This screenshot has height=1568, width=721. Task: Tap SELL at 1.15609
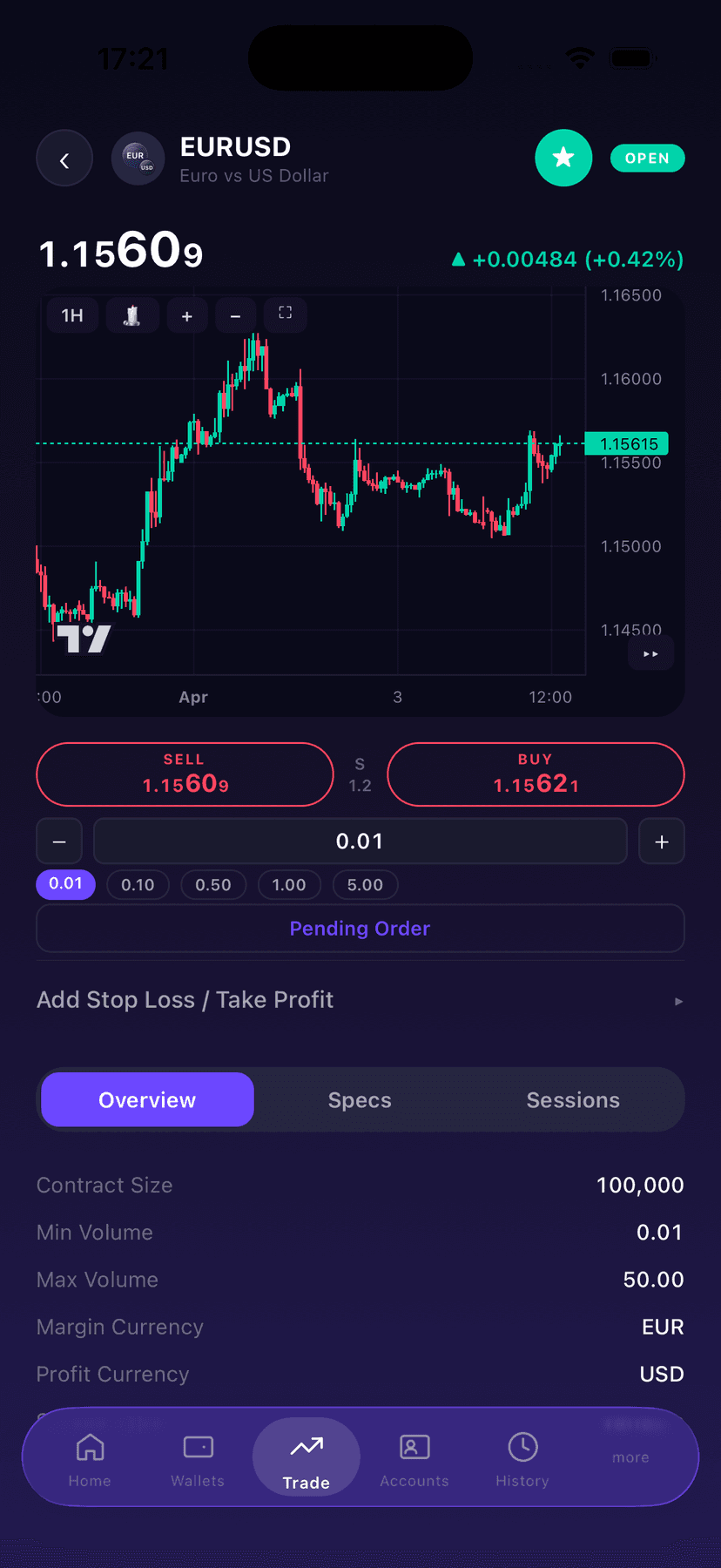coord(185,774)
